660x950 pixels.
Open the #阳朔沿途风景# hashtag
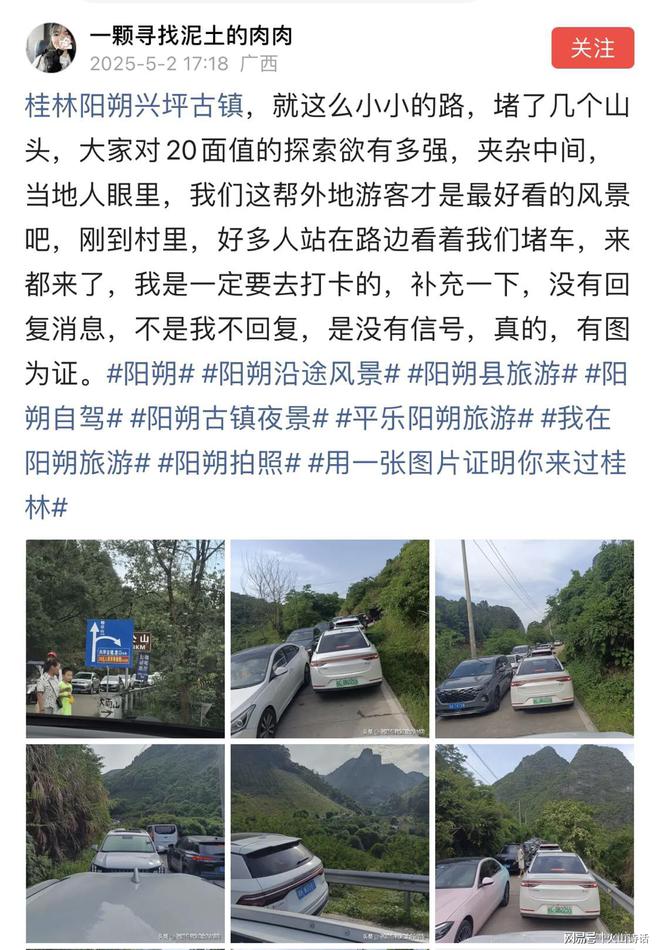pos(301,374)
